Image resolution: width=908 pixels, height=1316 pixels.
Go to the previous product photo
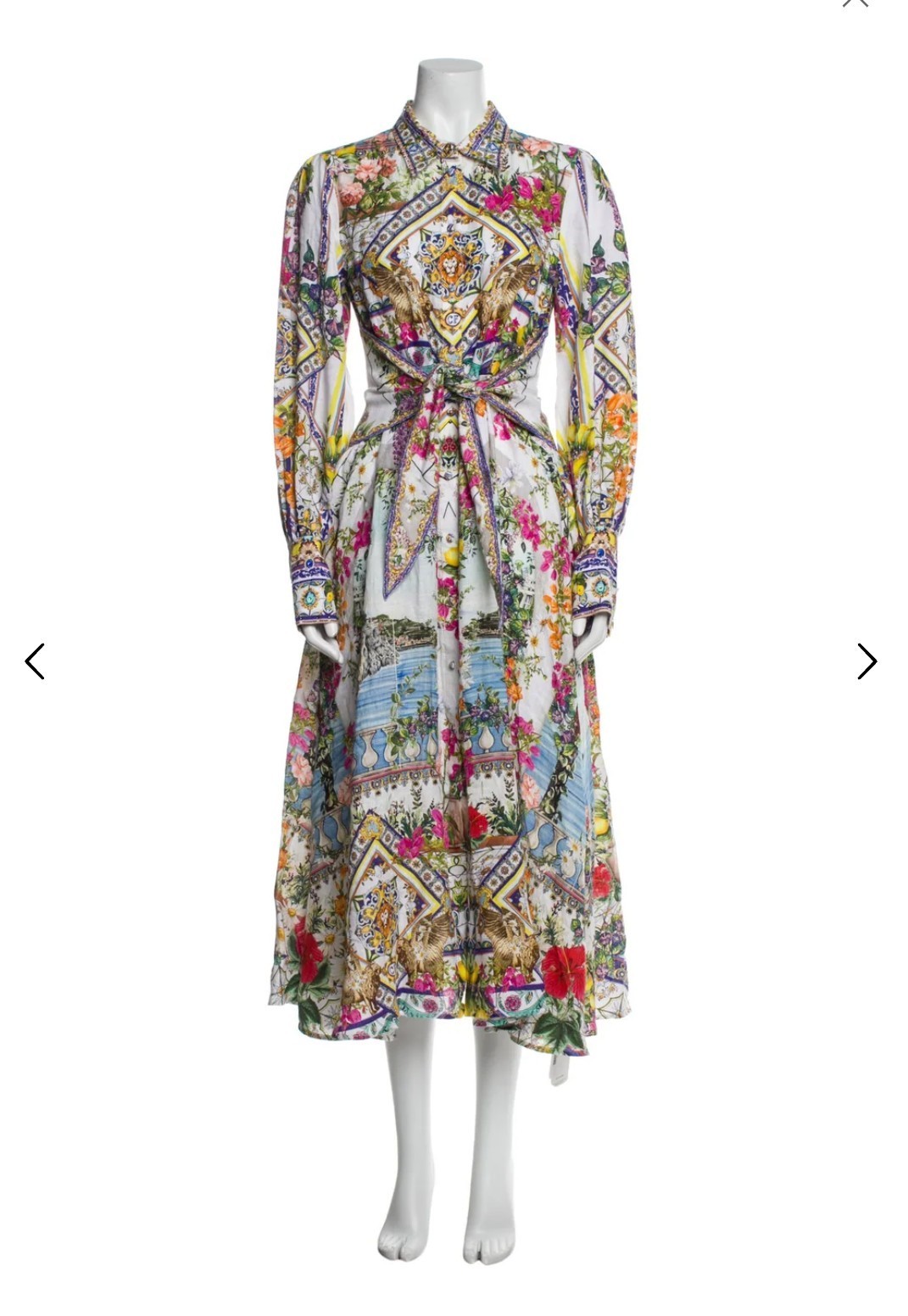pos(35,661)
